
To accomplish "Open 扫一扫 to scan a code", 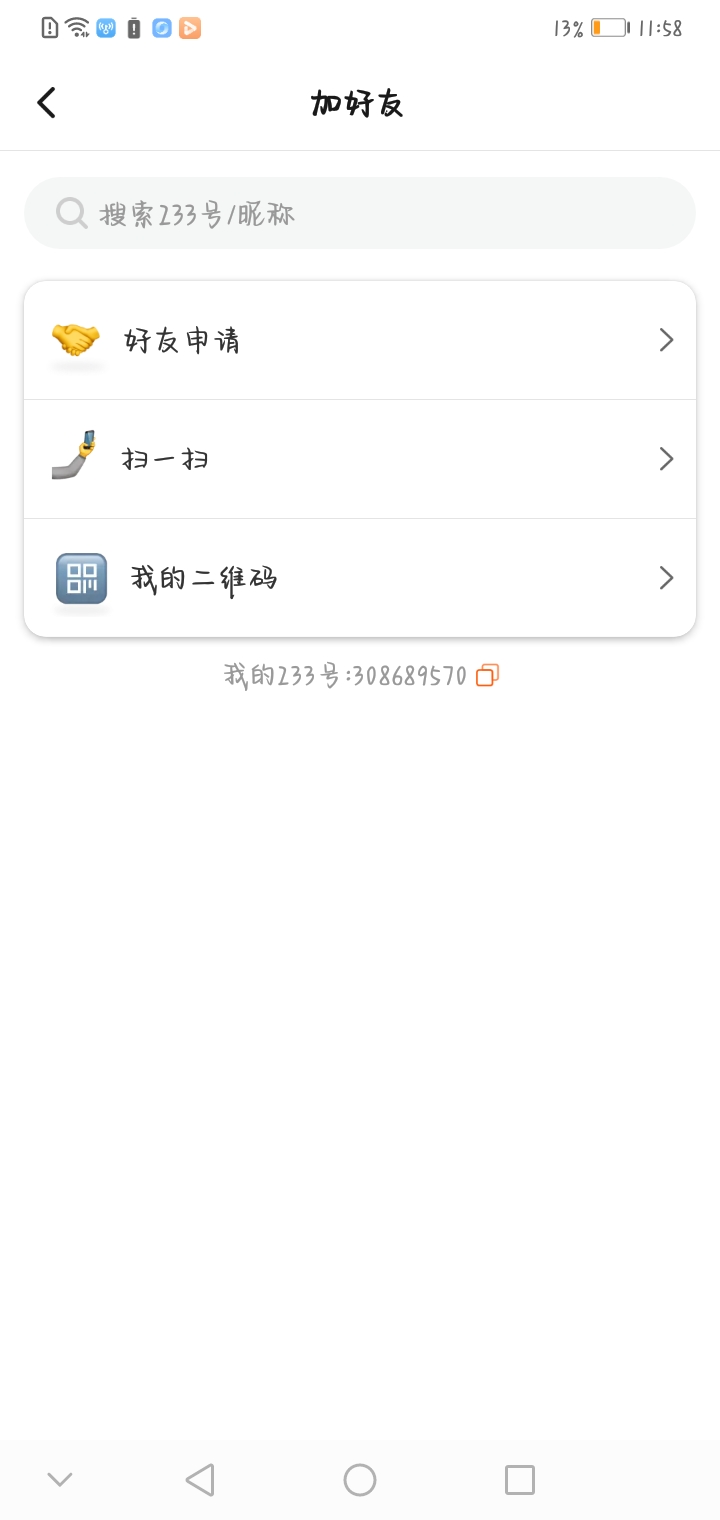I will (360, 459).
